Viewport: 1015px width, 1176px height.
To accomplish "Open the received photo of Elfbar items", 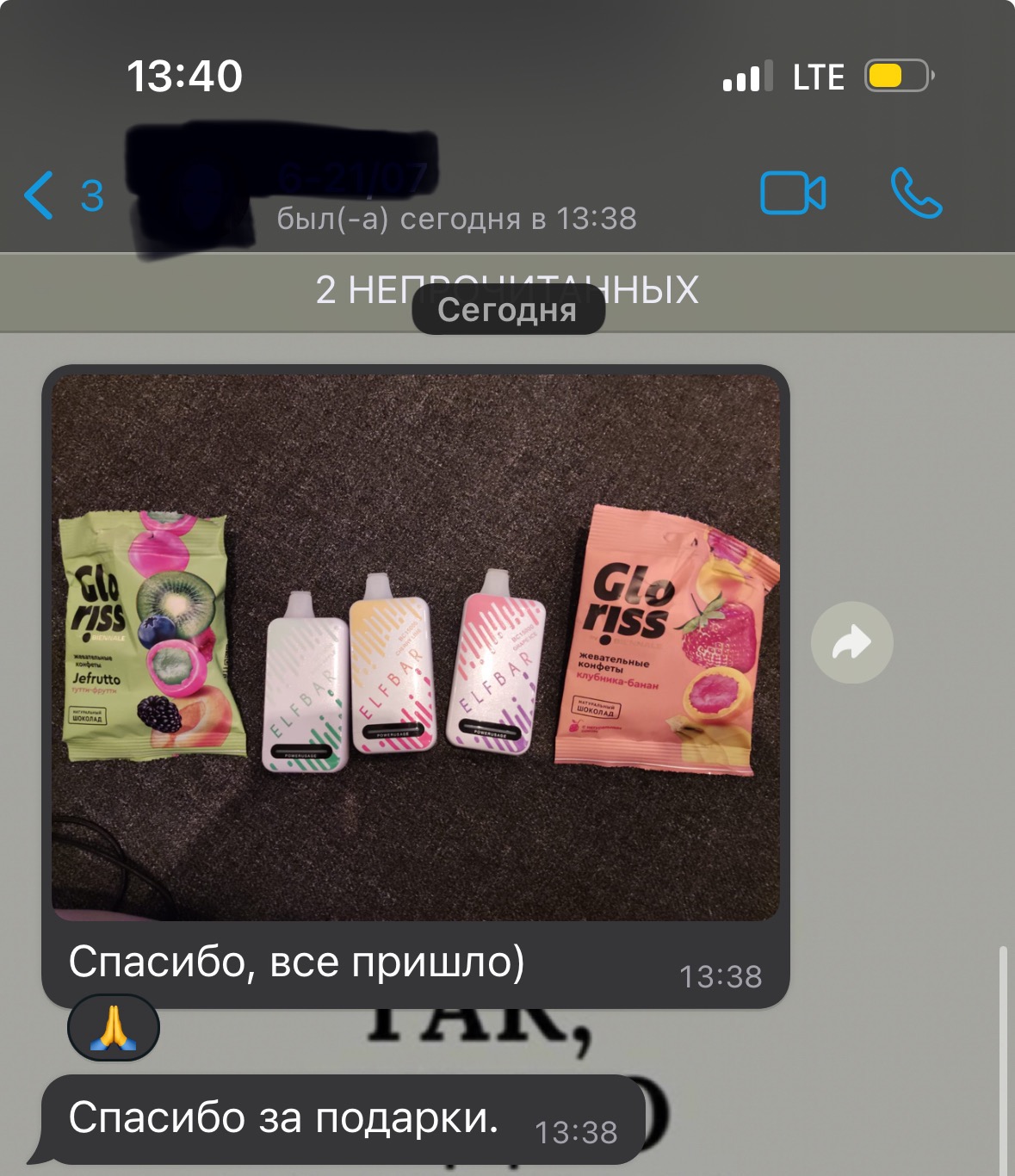I will tap(416, 647).
